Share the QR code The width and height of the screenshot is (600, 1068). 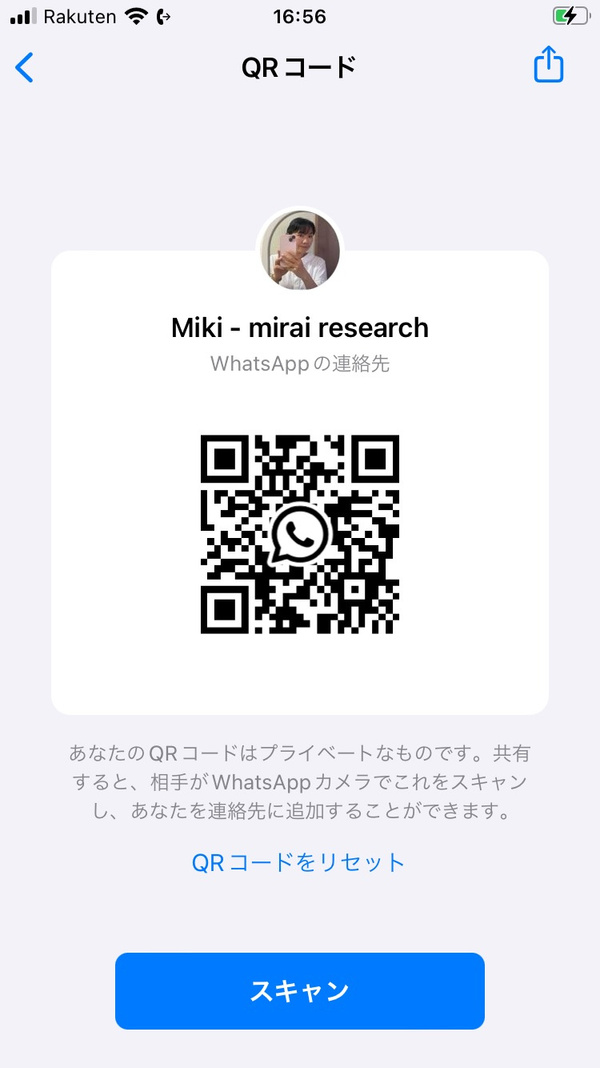click(548, 66)
